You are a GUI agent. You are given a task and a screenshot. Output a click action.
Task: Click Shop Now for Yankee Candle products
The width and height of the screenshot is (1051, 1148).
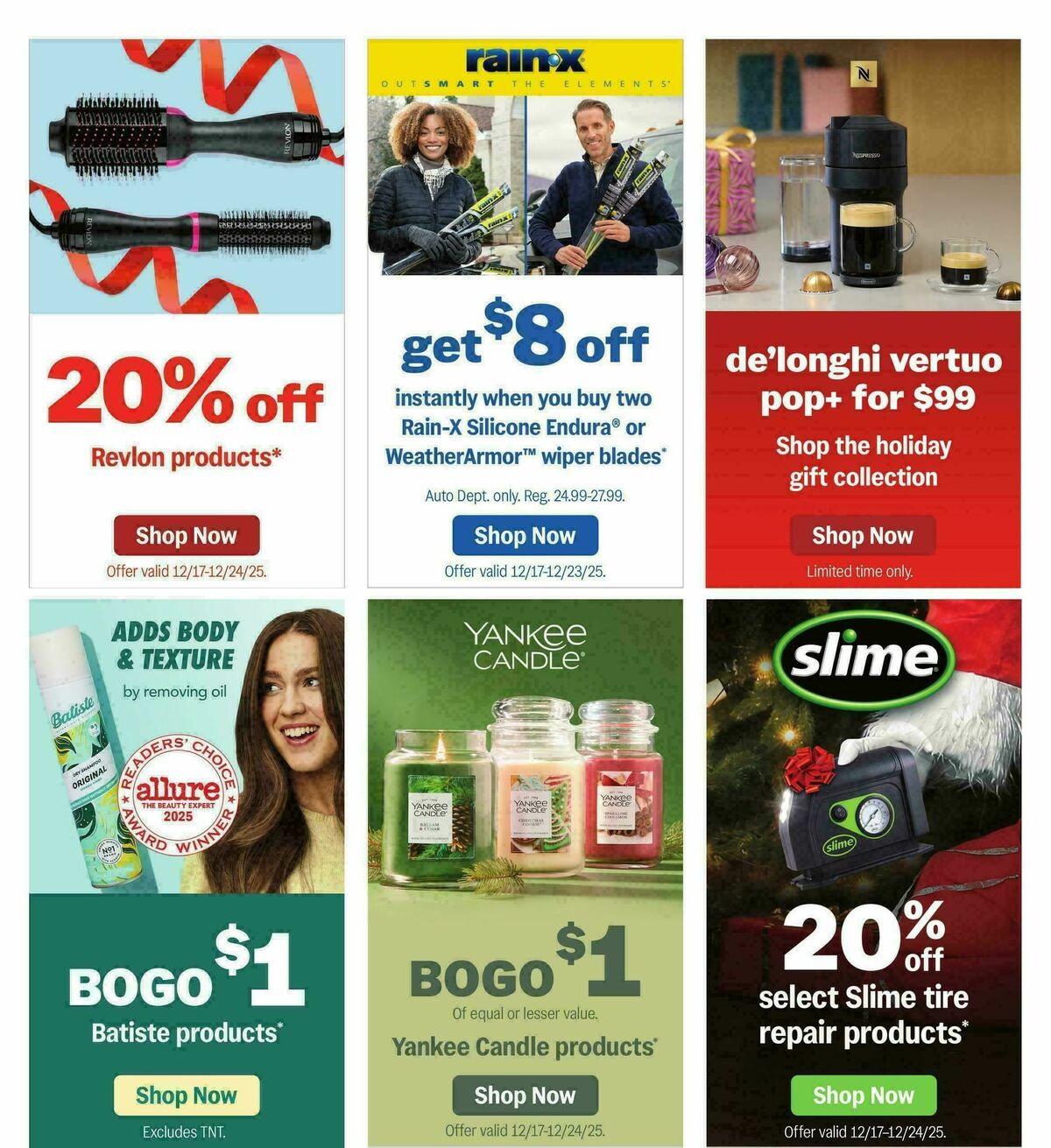tap(525, 1096)
